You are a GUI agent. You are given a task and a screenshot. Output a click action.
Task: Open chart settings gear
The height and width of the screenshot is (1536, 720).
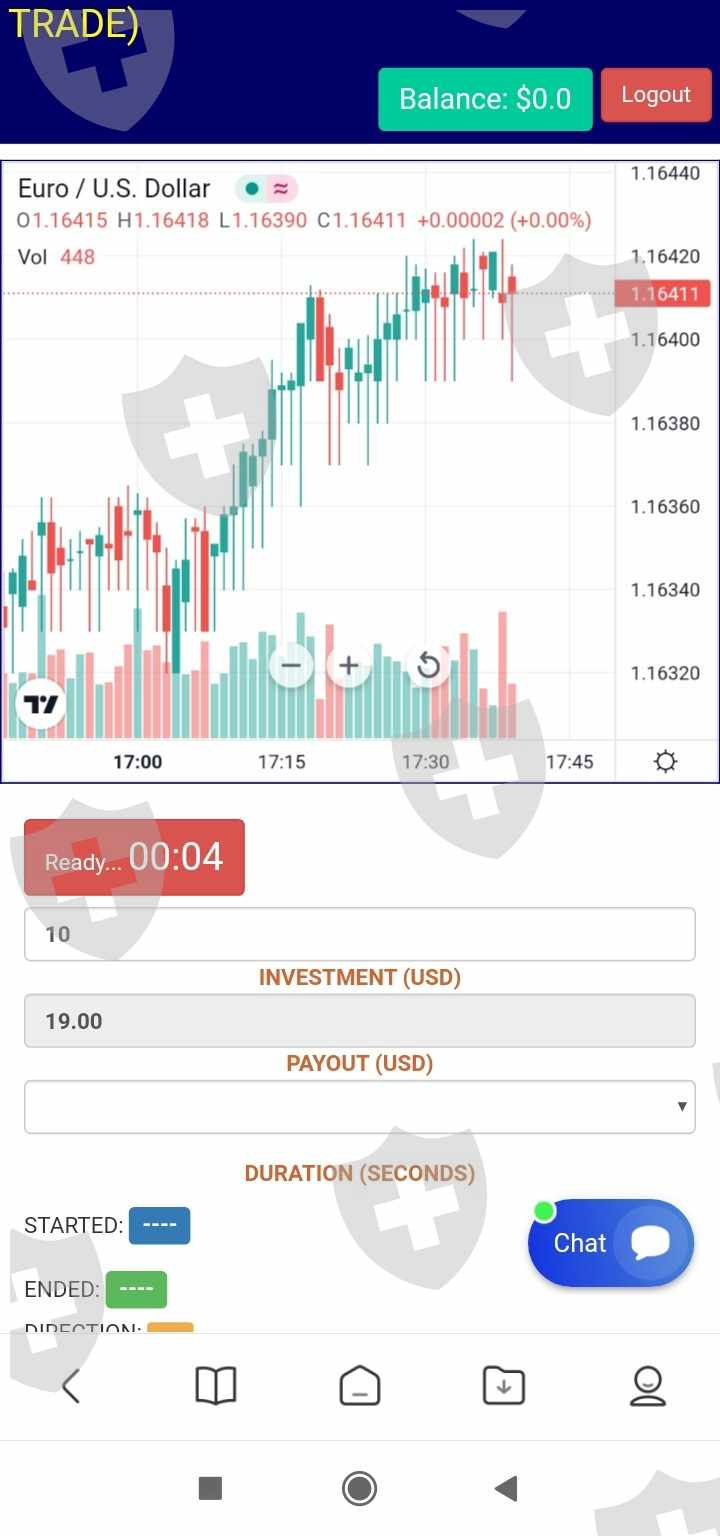(x=665, y=762)
